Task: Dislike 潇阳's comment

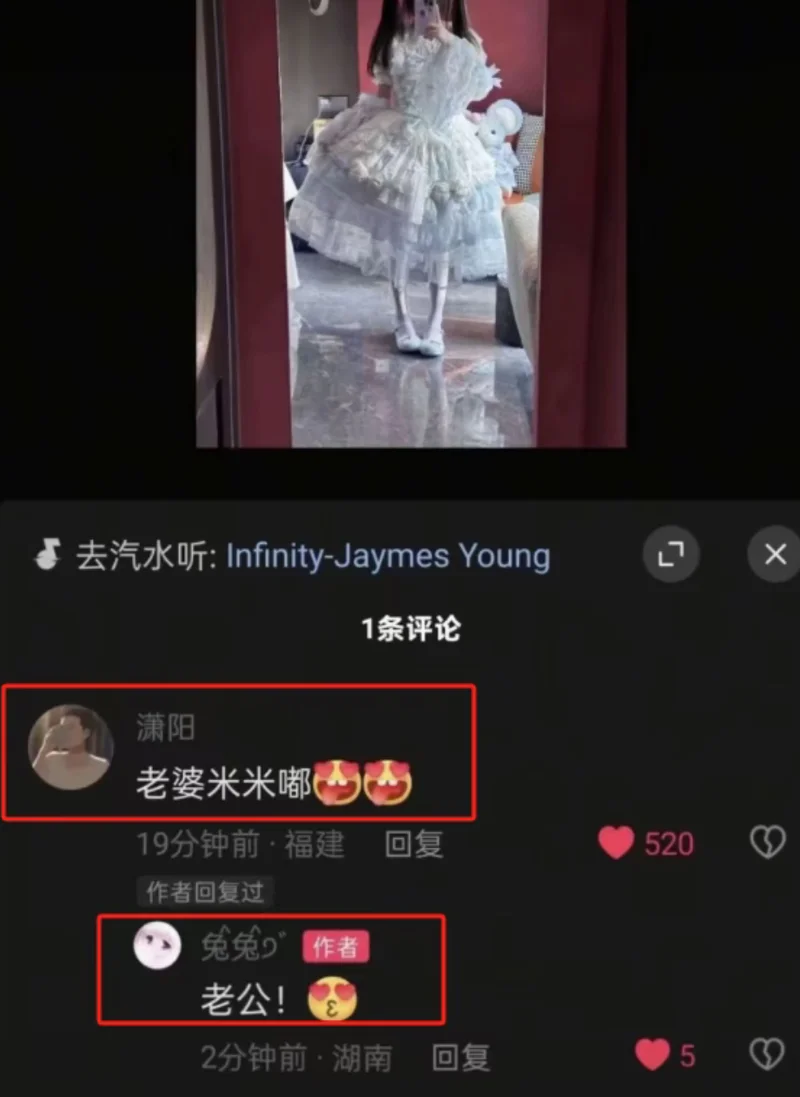Action: tap(768, 844)
